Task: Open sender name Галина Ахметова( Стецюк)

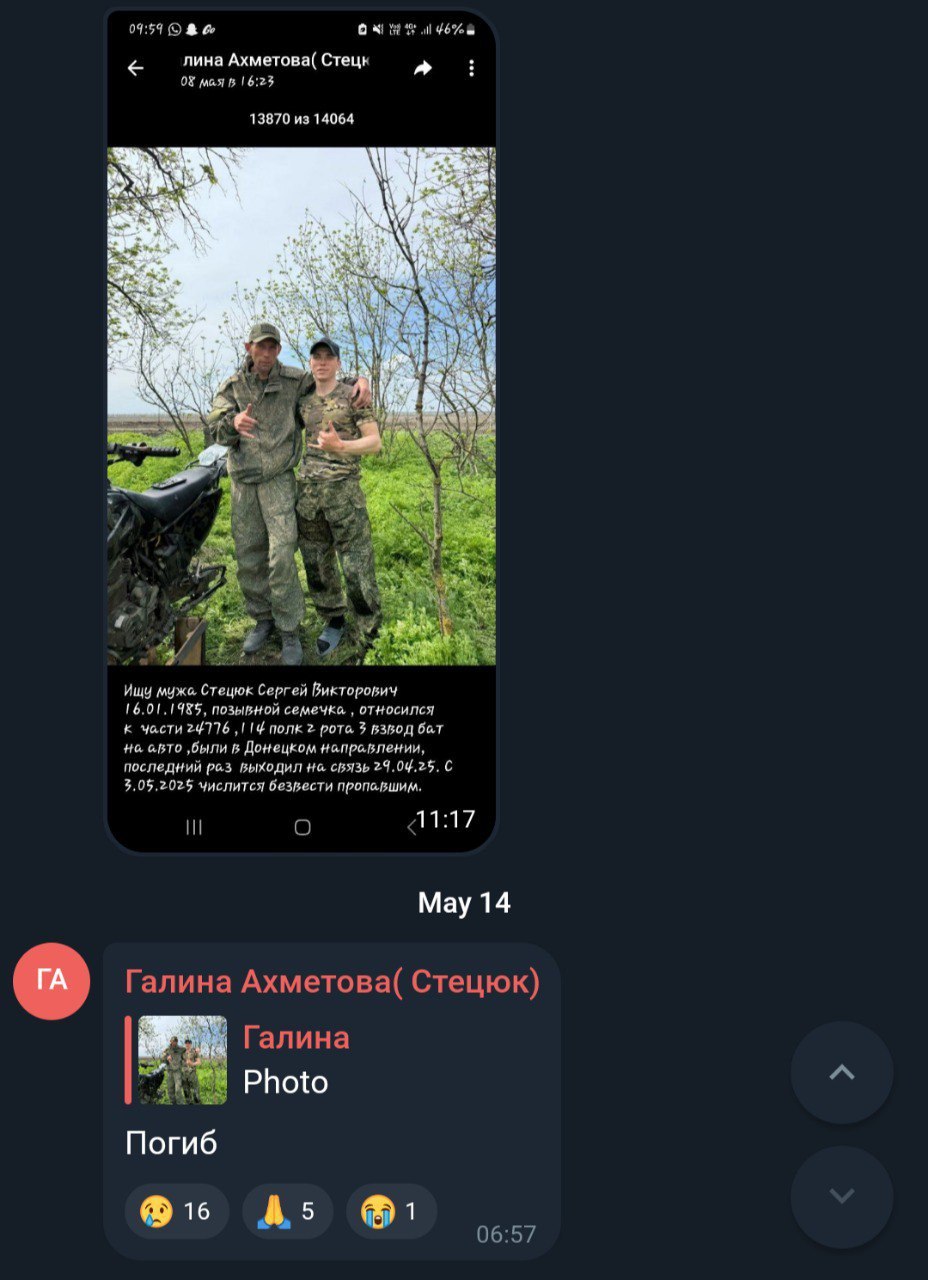Action: pos(332,982)
